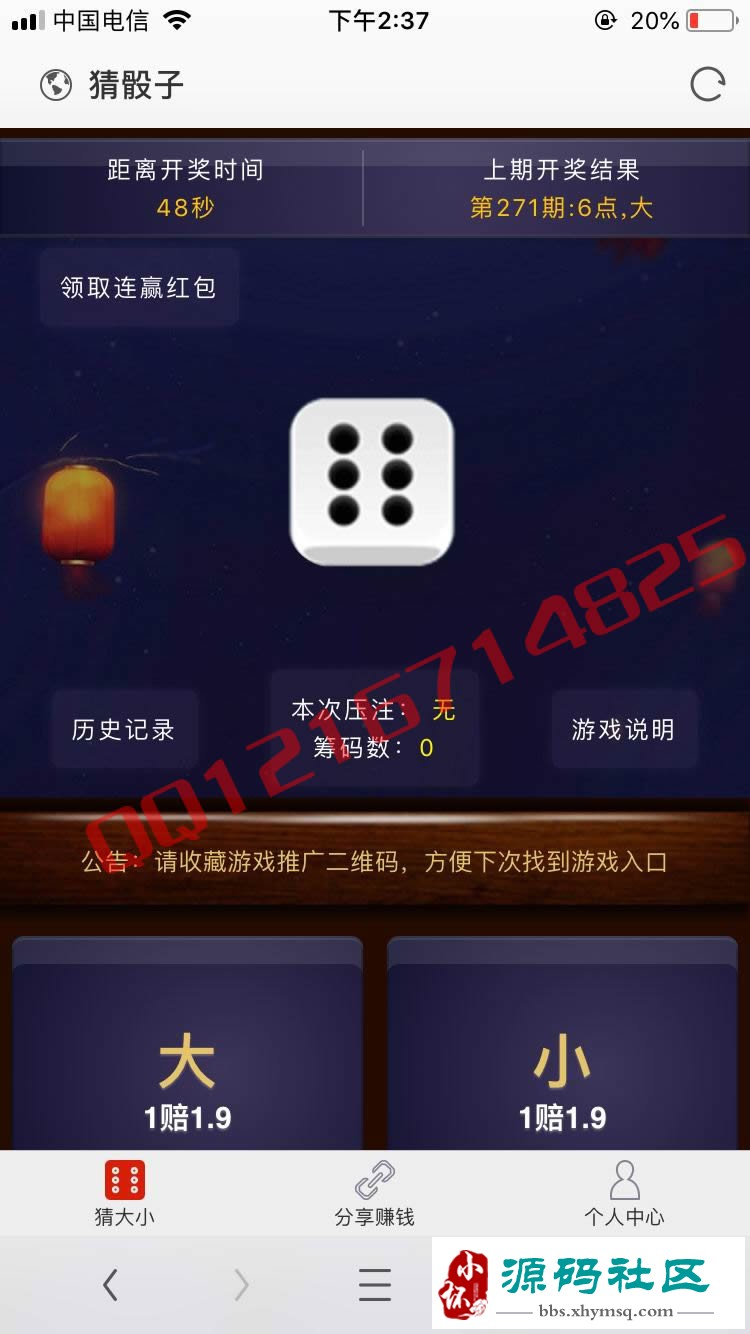Tap the globe icon beside 猜骰子
The width and height of the screenshot is (750, 1334).
click(56, 85)
